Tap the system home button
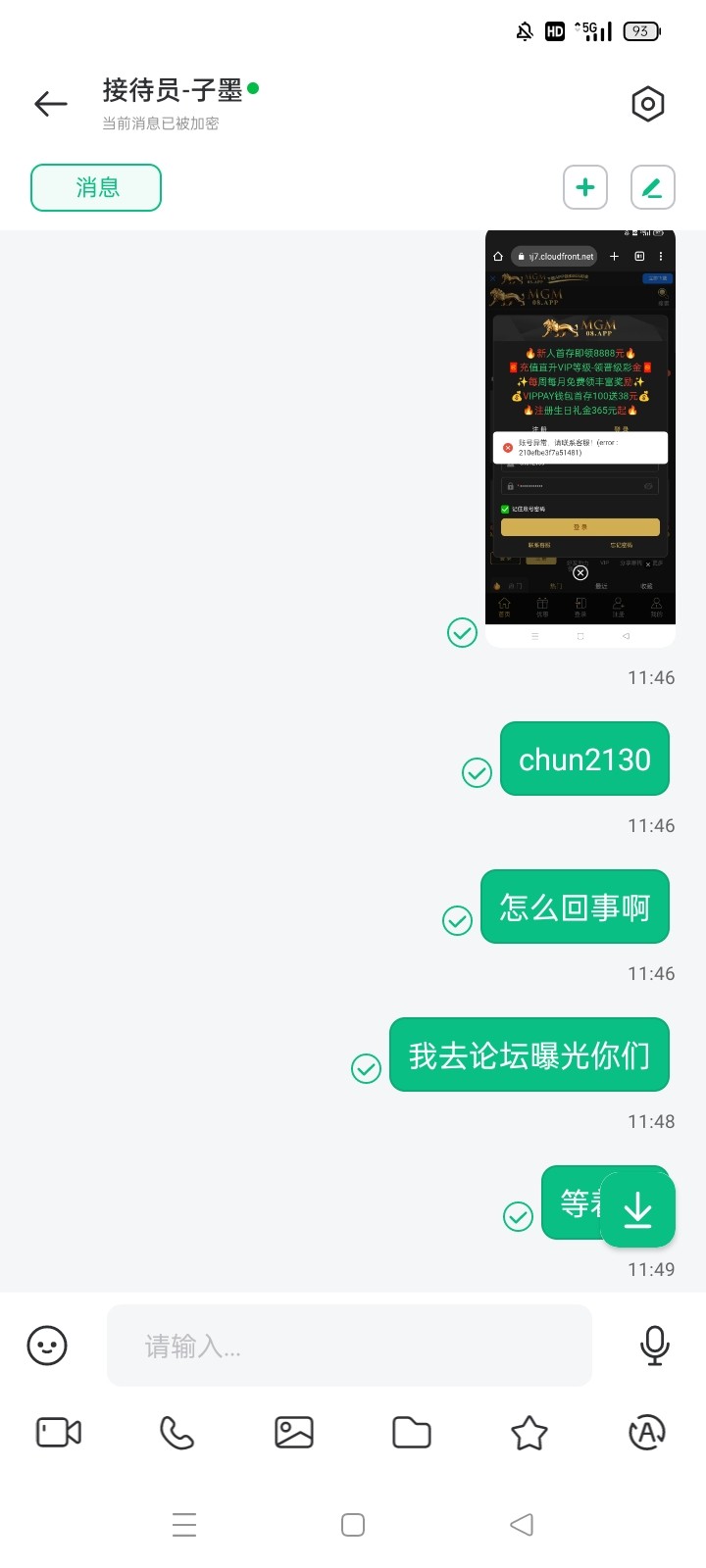Screen dimensions: 706x1568 click(353, 1525)
